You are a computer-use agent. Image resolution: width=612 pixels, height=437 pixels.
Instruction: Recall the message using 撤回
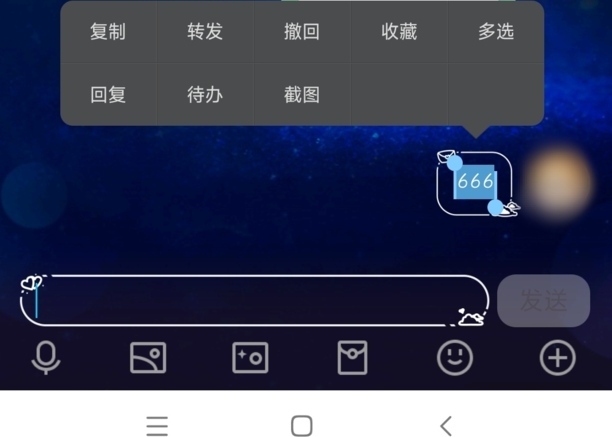(x=302, y=32)
